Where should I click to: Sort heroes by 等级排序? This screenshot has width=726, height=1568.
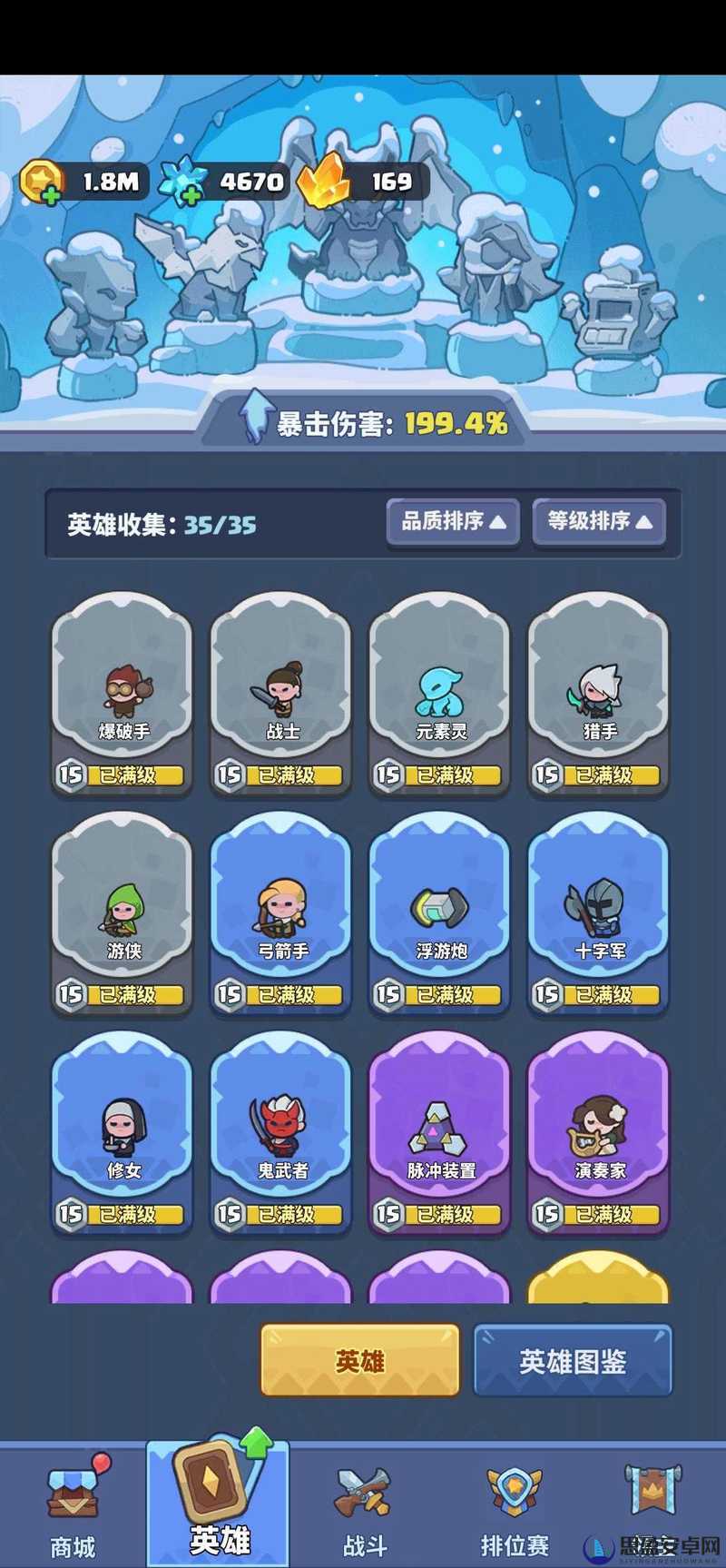599,521
